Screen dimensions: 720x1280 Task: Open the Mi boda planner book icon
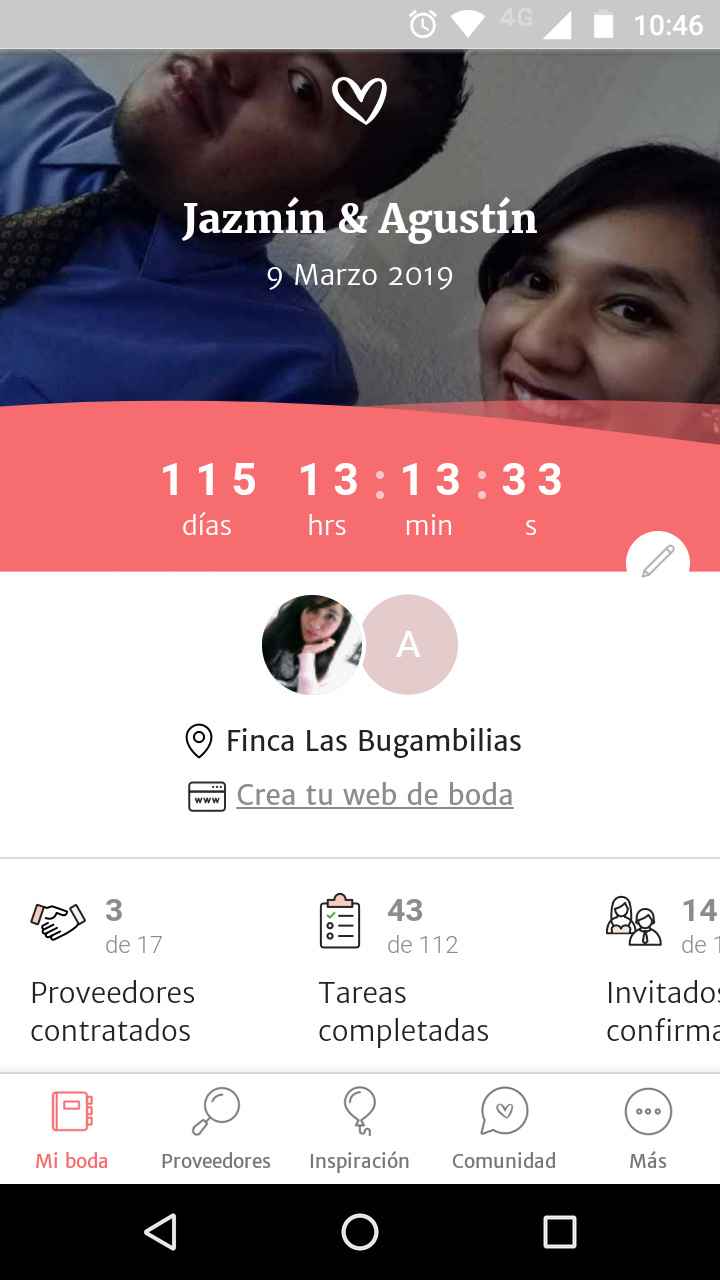coord(71,1110)
